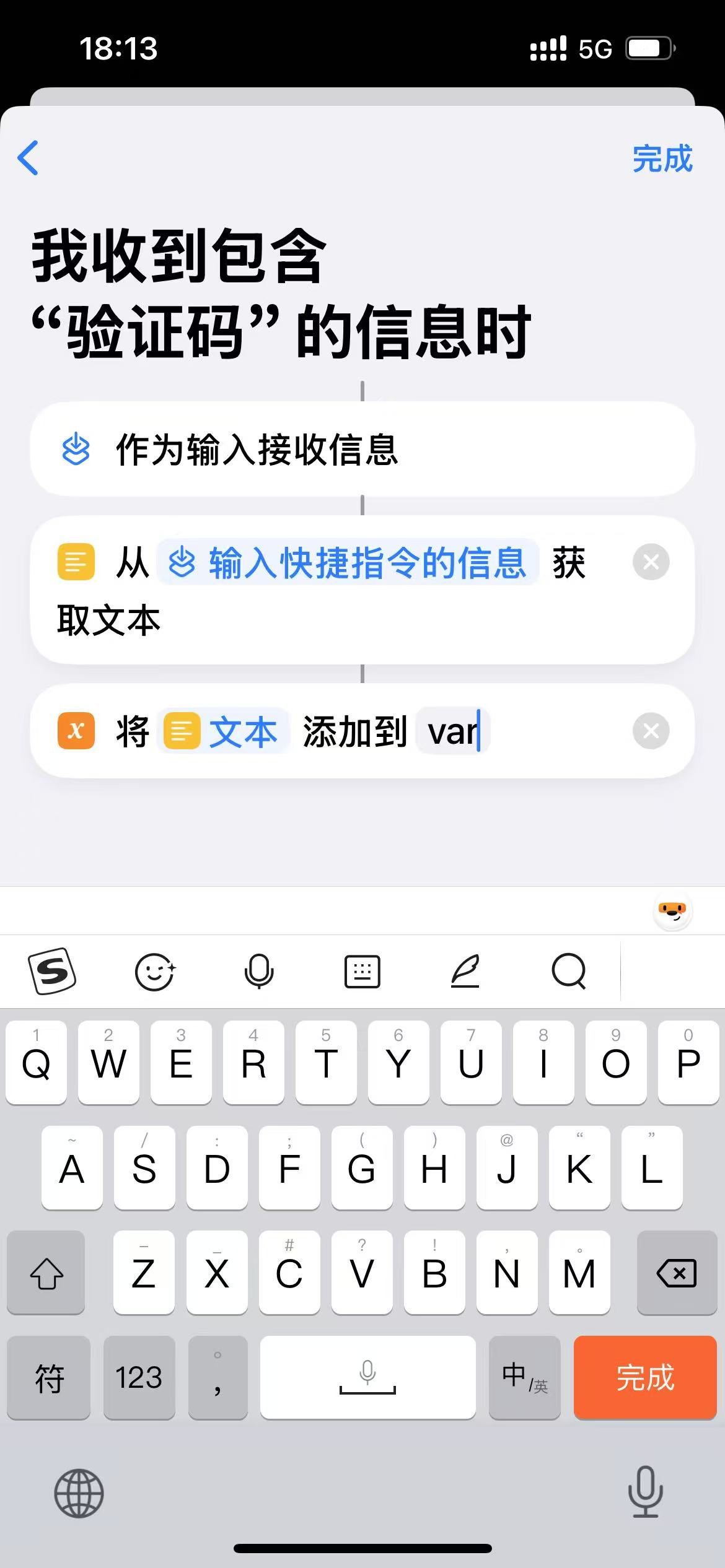Open keyboard layout switcher
This screenshot has height=1568, width=725.
(362, 971)
